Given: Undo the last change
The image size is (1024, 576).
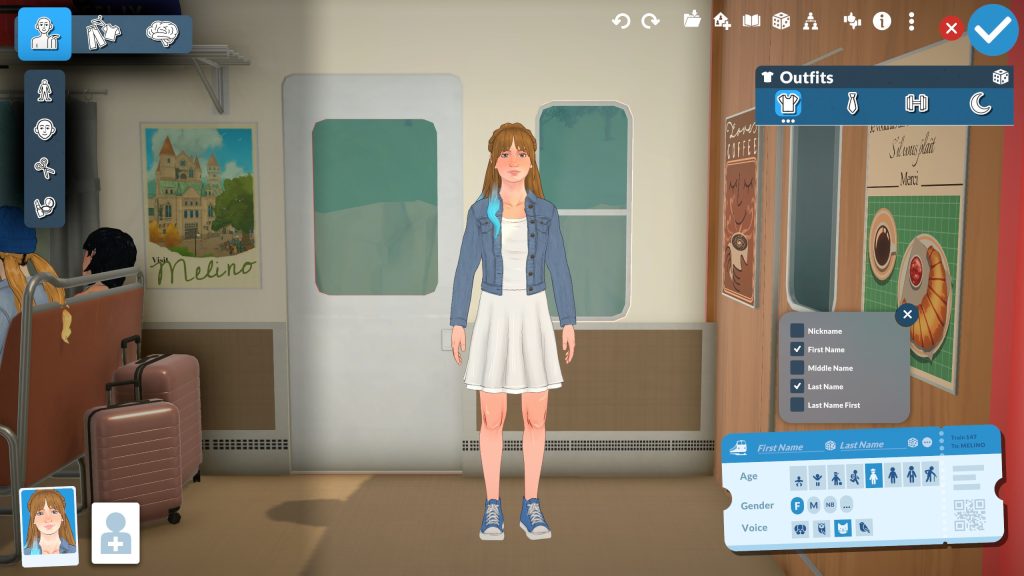Looking at the screenshot, I should [x=620, y=22].
